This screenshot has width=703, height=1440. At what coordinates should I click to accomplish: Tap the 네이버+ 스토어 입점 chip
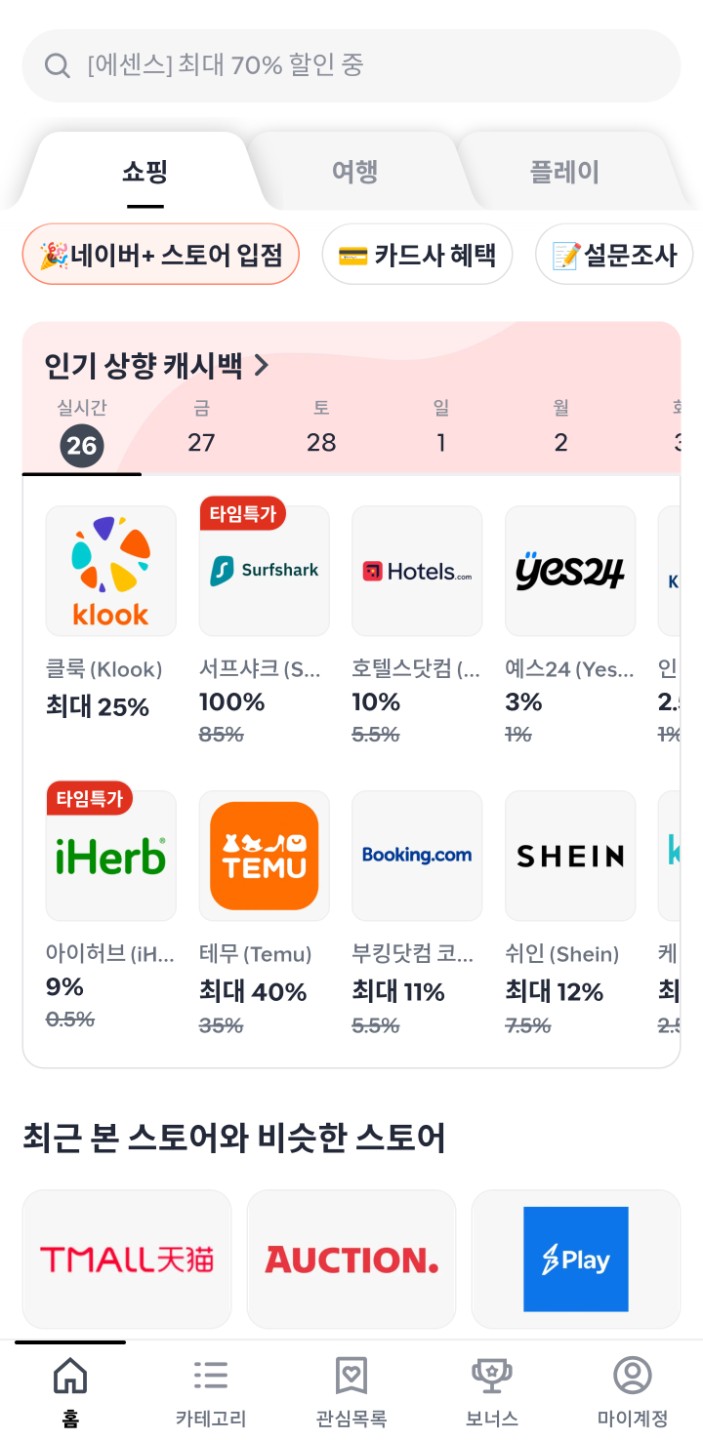pos(161,255)
